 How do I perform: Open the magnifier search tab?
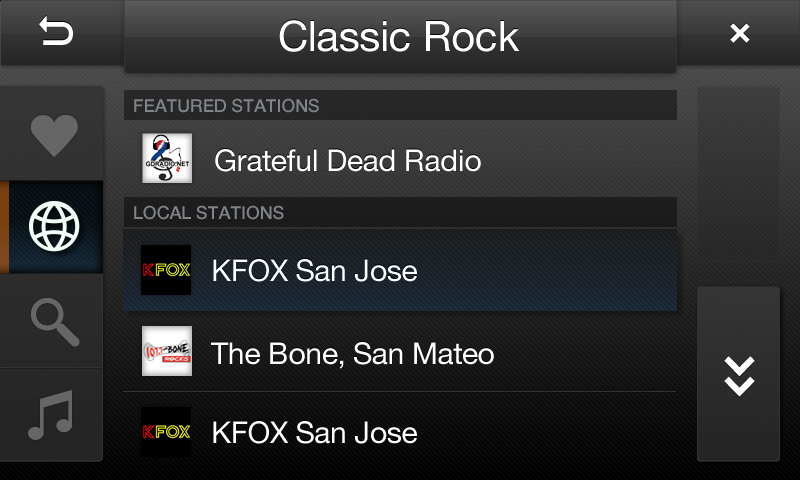54,321
